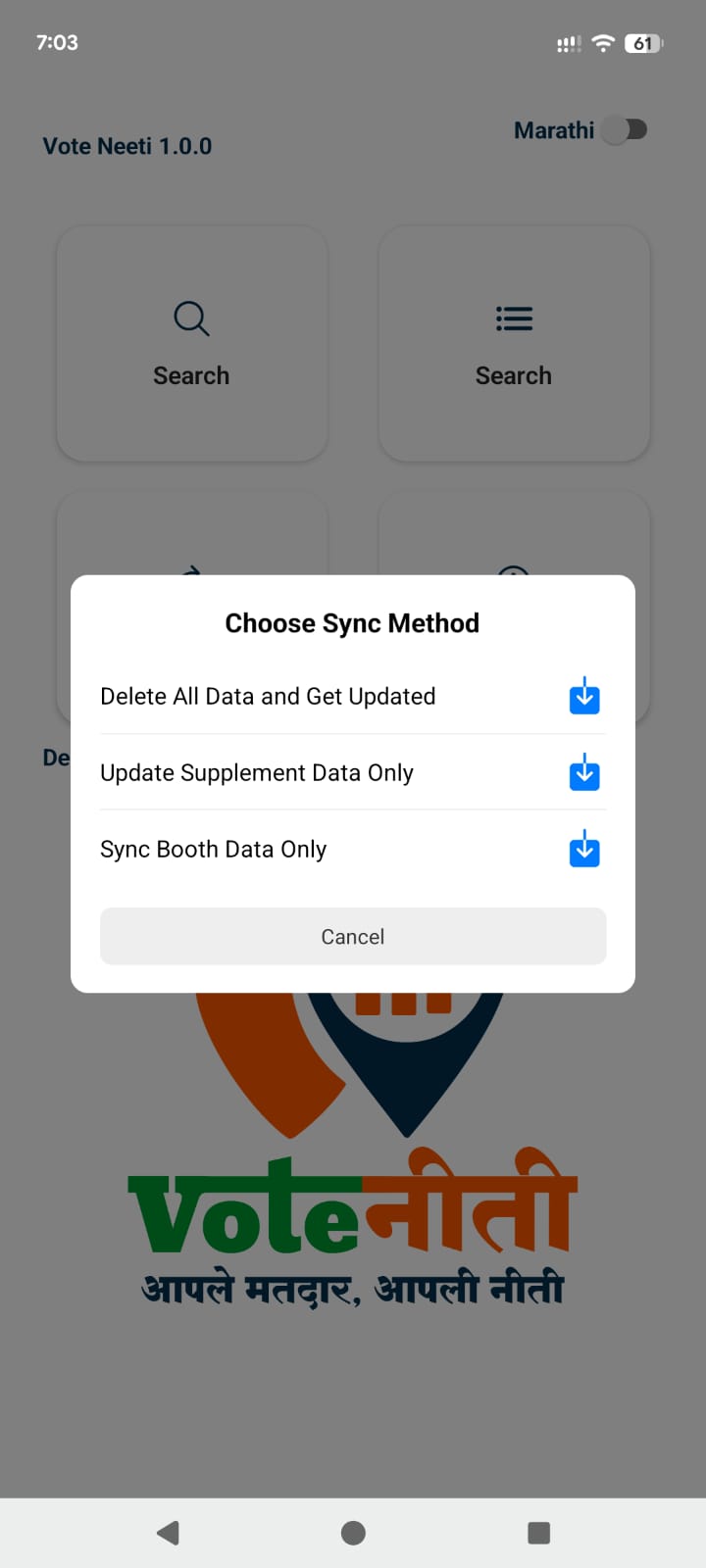This screenshot has height=1568, width=706.
Task: Choose Update Supplement Data Only
Action: pyautogui.click(x=352, y=773)
